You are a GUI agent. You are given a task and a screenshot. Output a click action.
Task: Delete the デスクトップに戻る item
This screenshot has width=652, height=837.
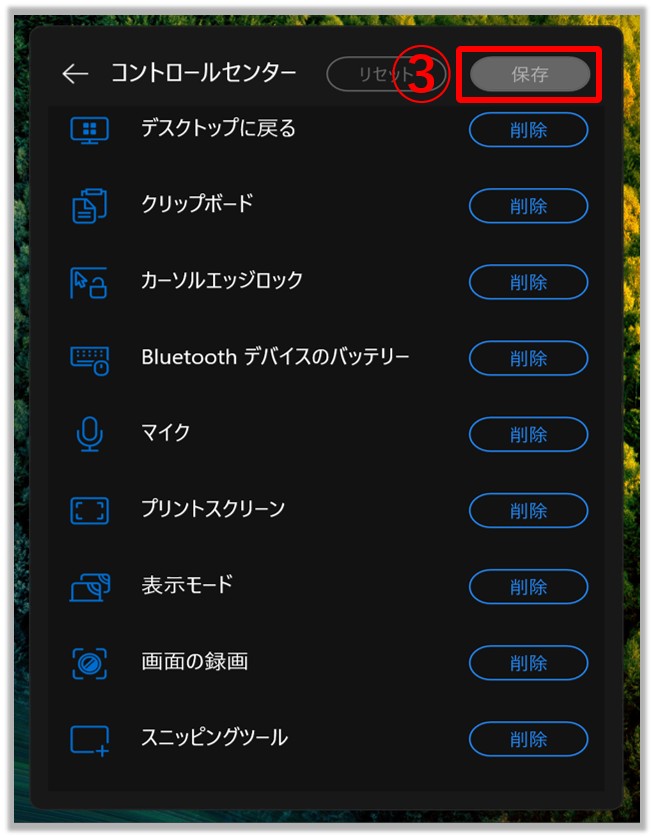tap(528, 130)
